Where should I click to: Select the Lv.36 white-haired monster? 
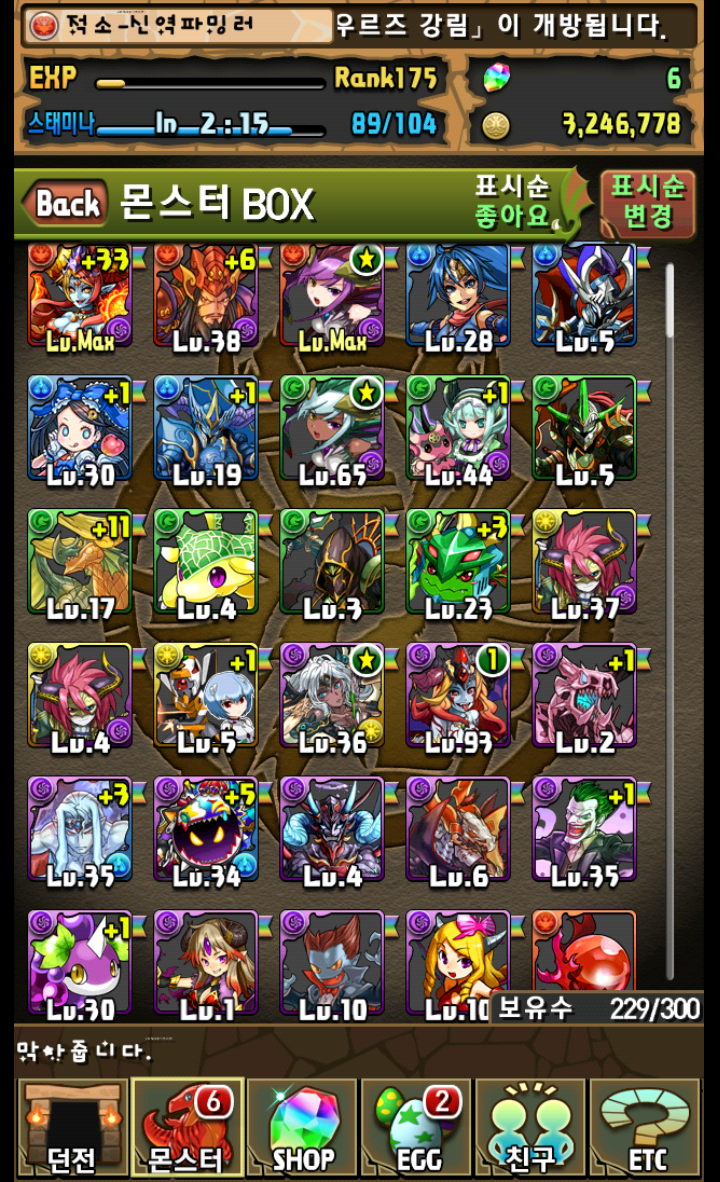click(332, 697)
